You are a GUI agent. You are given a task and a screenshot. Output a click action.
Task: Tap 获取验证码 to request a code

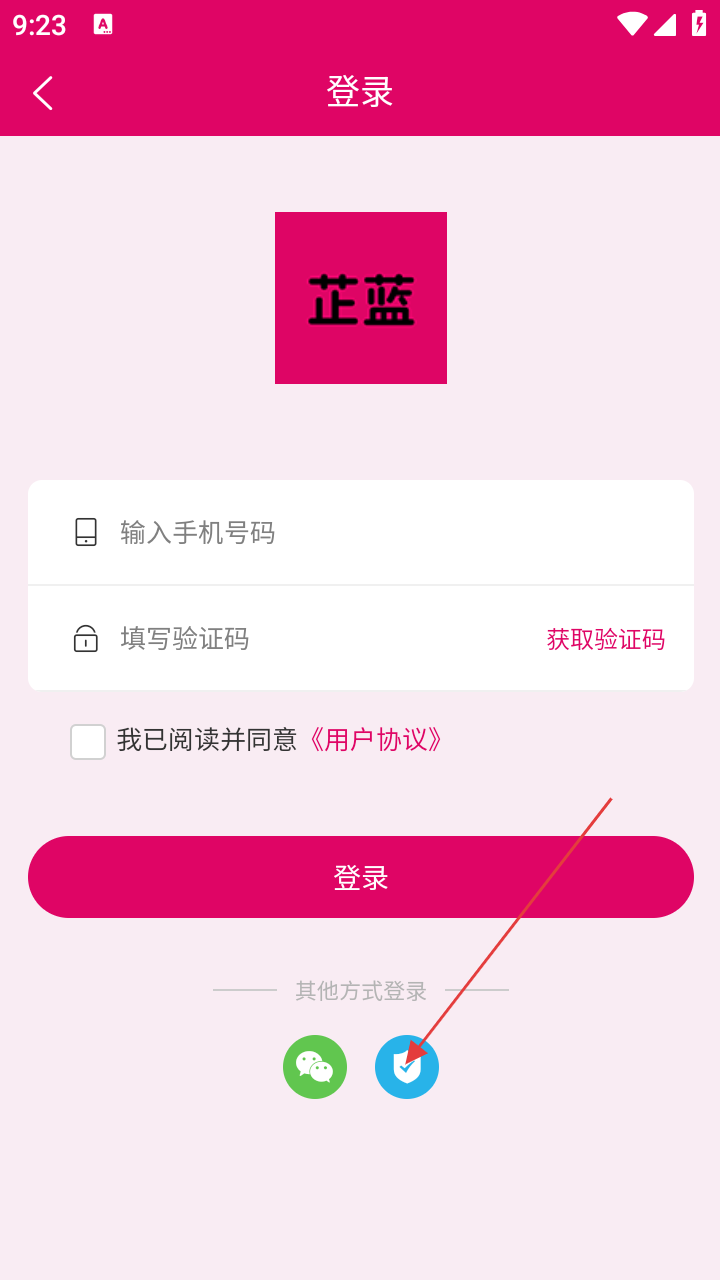pyautogui.click(x=605, y=639)
